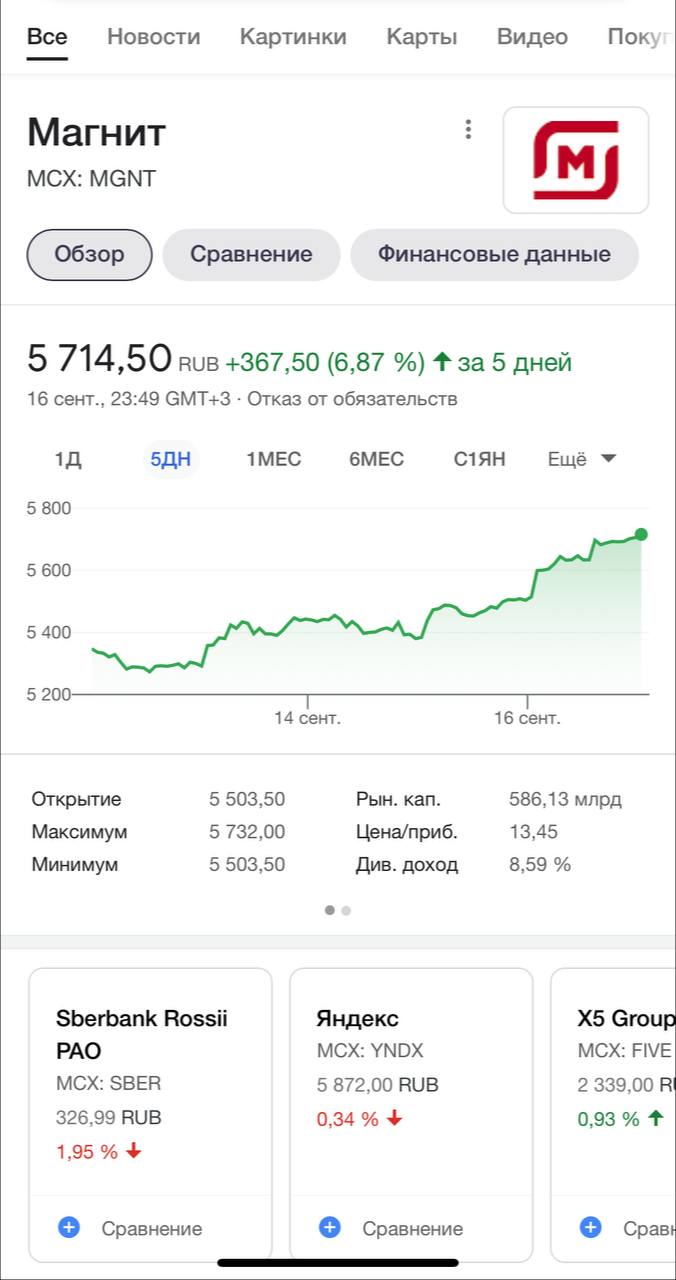Viewport: 676px width, 1280px height.
Task: Show Финансовые данные for Магнит
Action: coord(494,254)
